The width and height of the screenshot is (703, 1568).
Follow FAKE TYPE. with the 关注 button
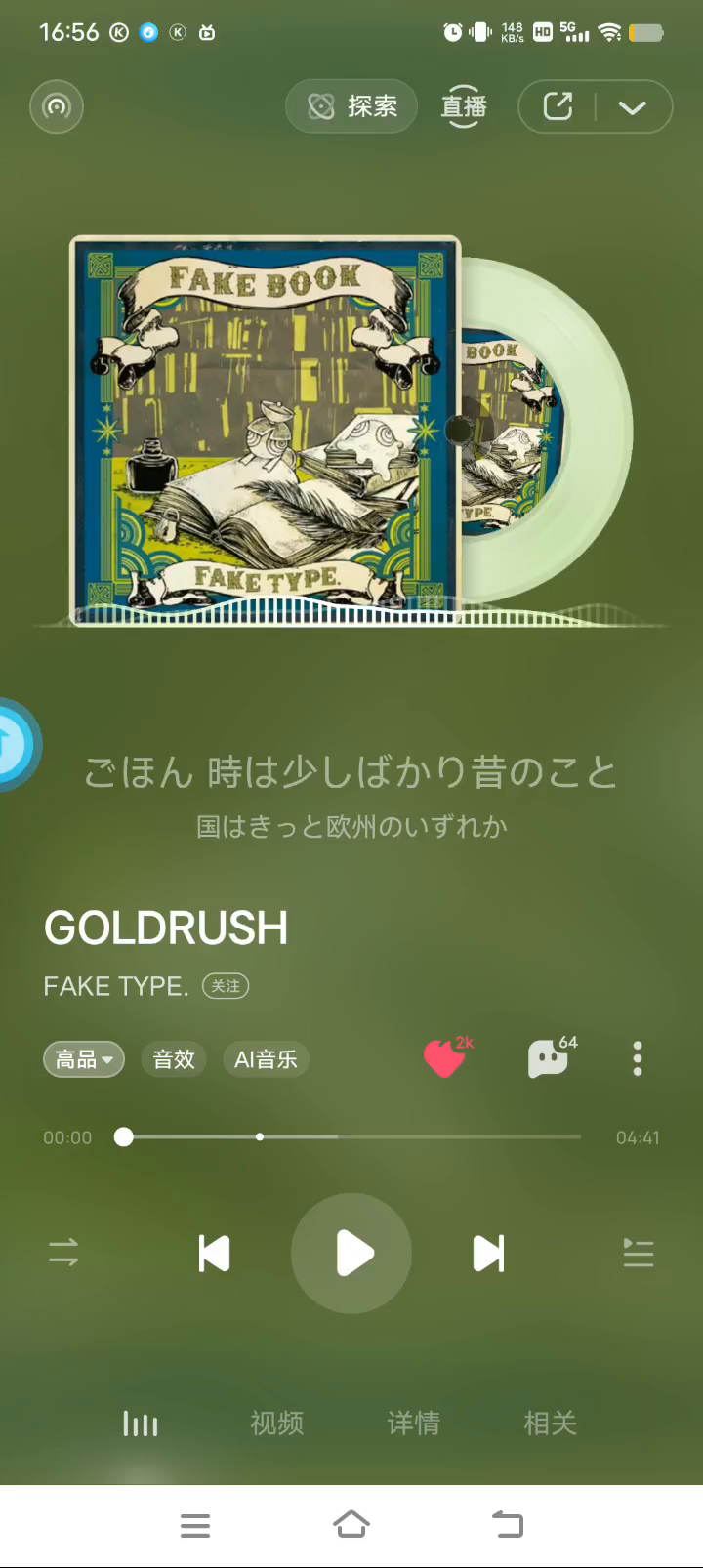pos(226,986)
